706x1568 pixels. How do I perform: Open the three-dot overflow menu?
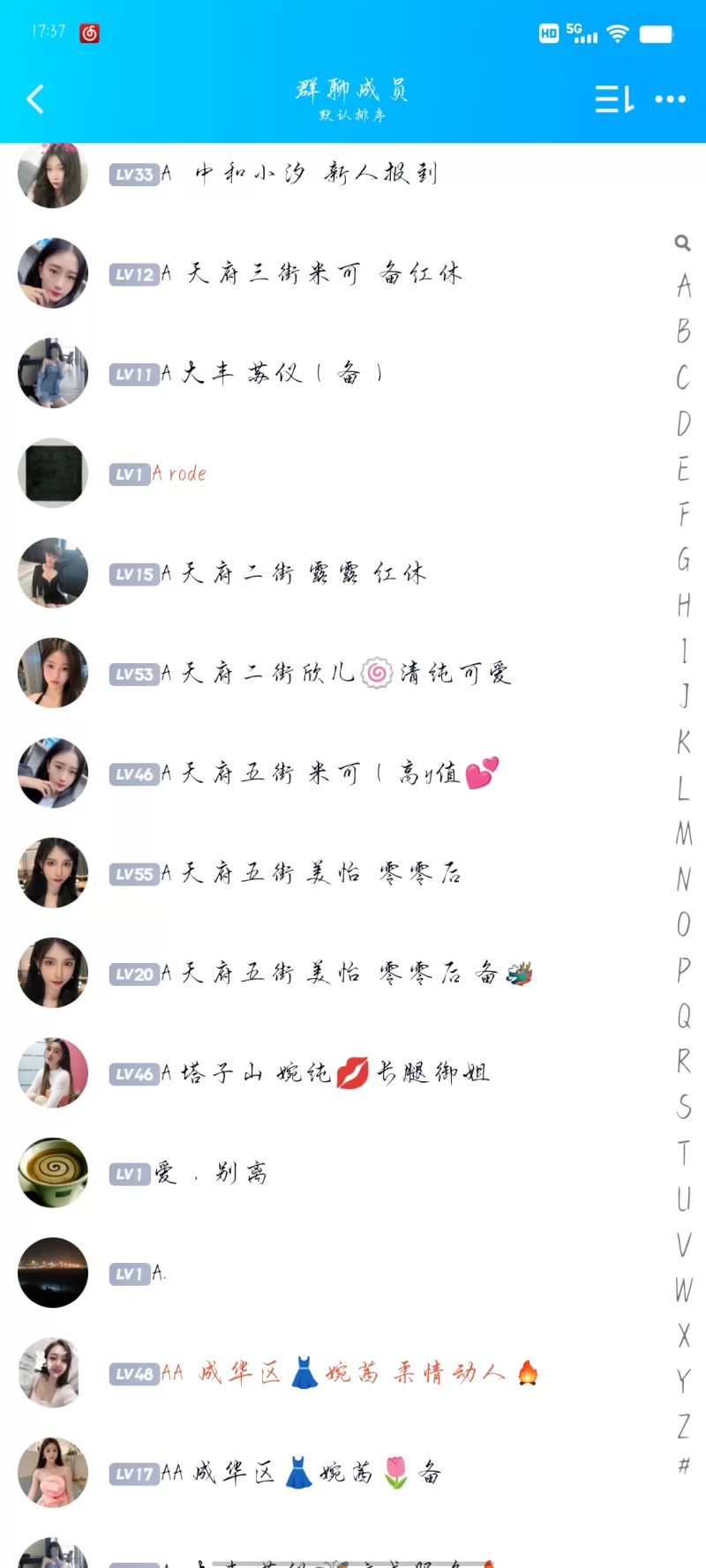(671, 100)
